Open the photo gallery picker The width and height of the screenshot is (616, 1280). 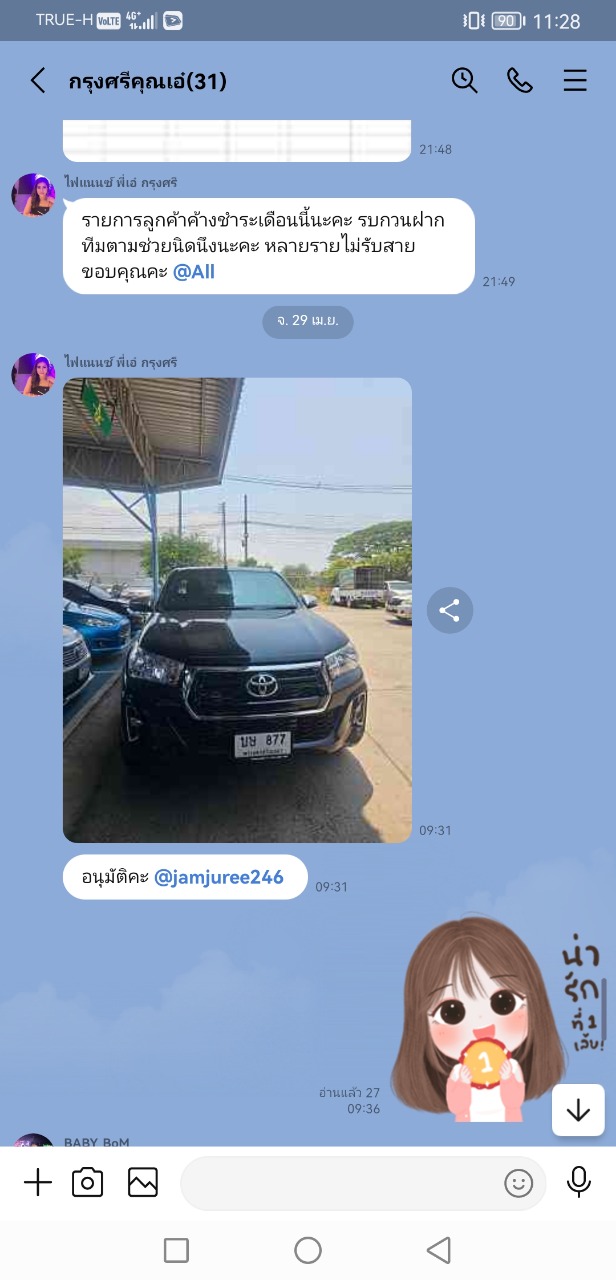click(143, 1183)
